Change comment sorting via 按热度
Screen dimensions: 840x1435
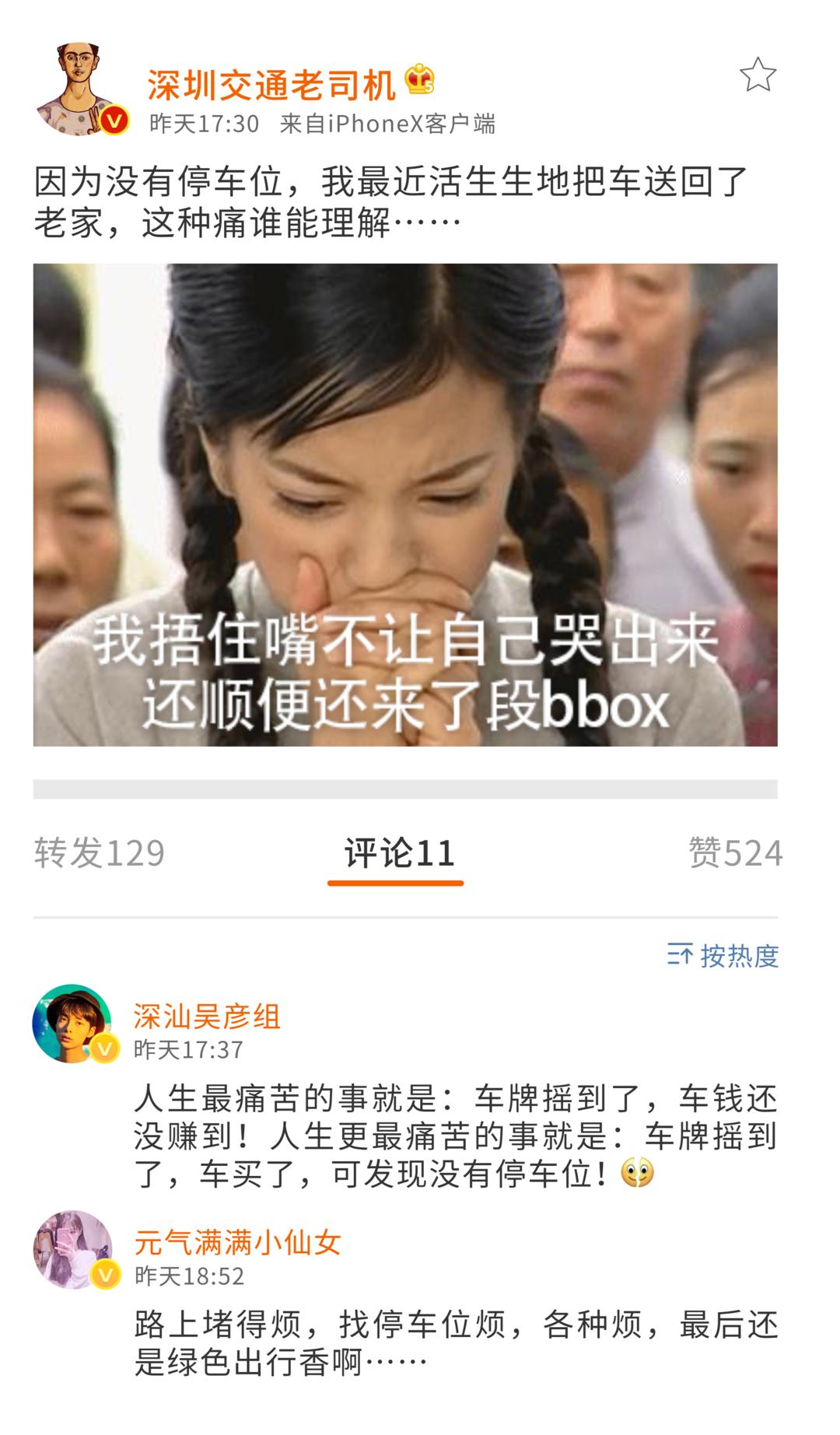tap(723, 955)
